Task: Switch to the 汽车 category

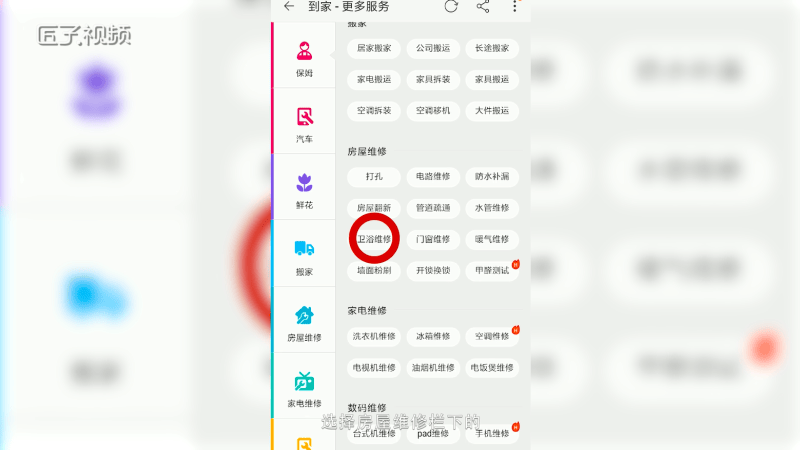Action: click(x=304, y=124)
